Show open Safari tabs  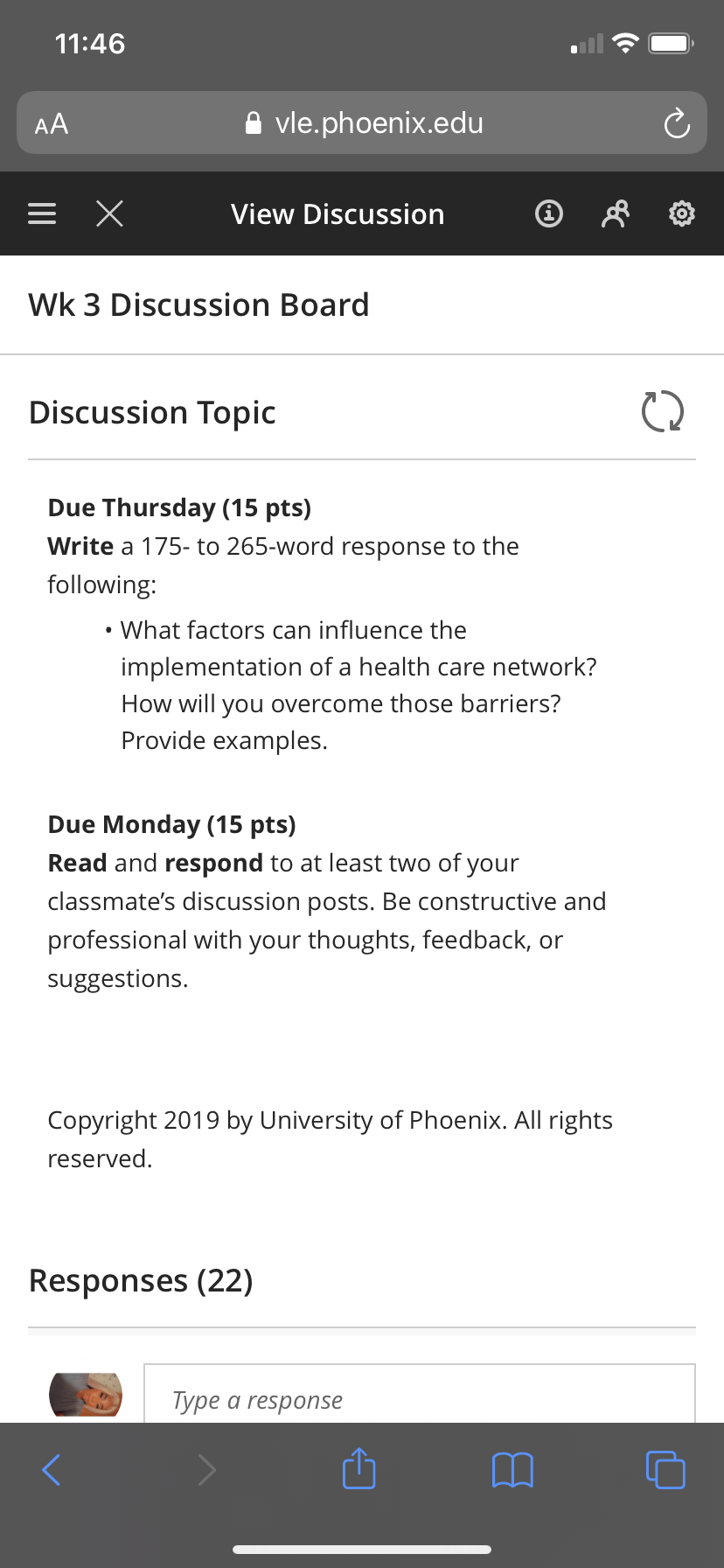(x=665, y=1470)
